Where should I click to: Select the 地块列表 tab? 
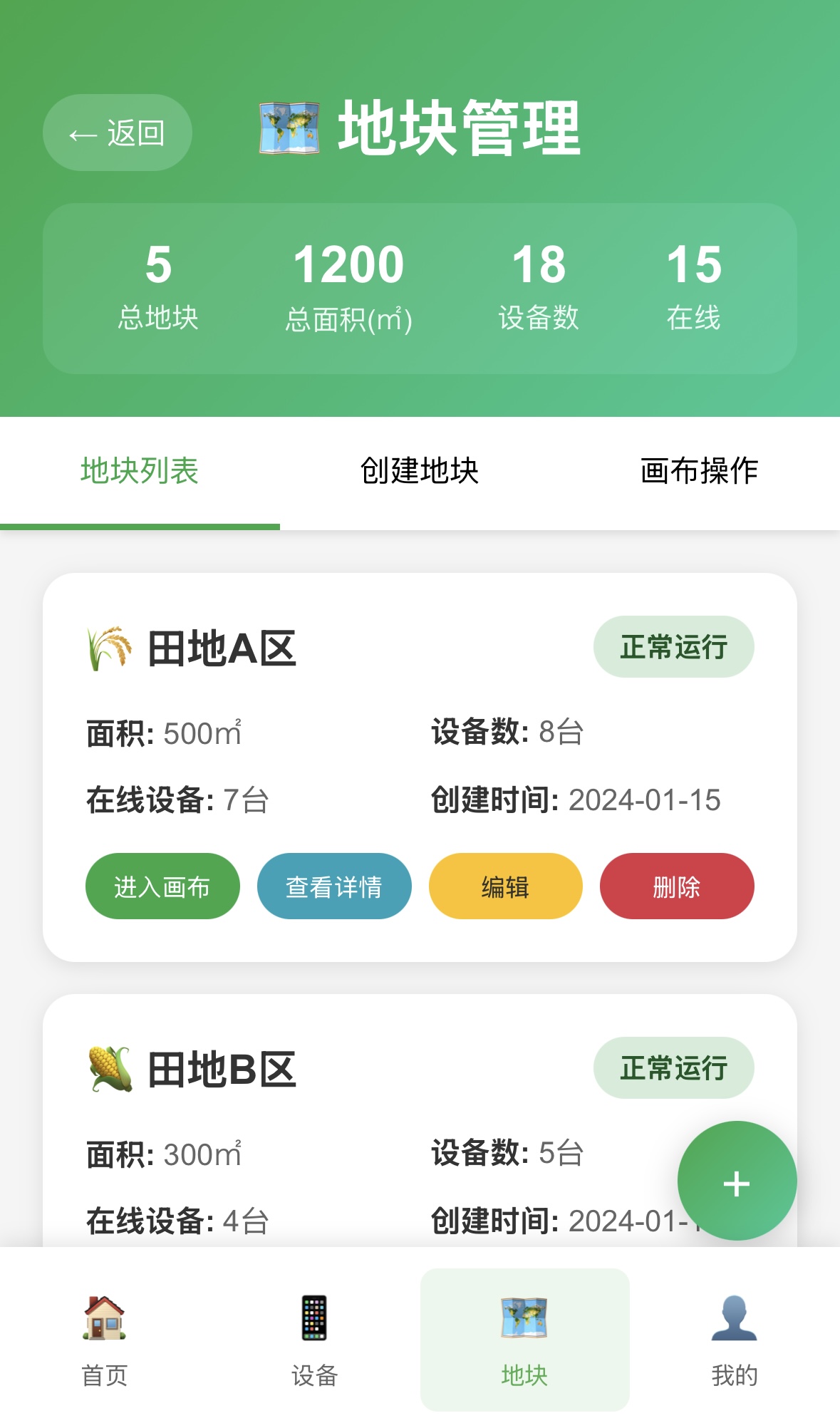pos(140,471)
